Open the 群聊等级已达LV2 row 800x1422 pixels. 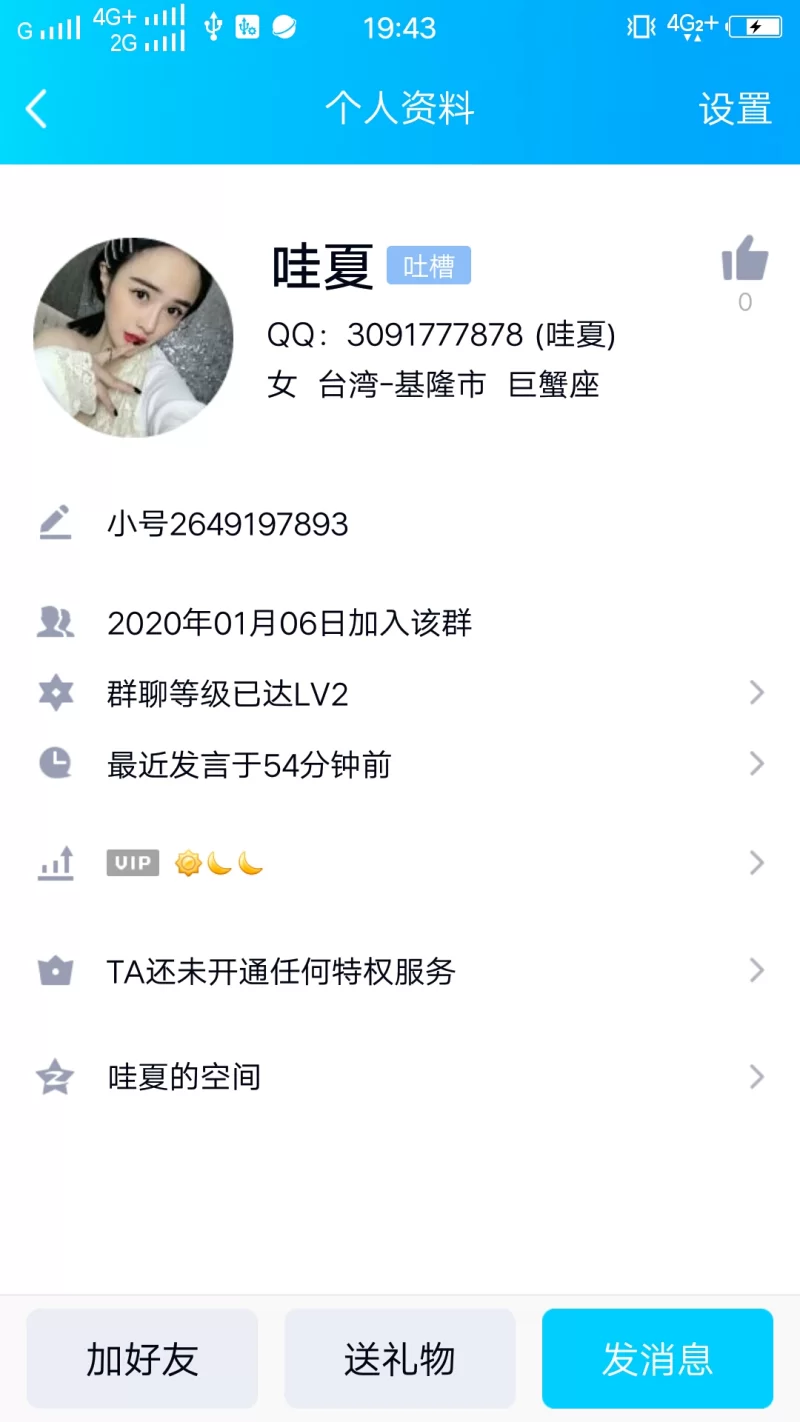point(400,694)
